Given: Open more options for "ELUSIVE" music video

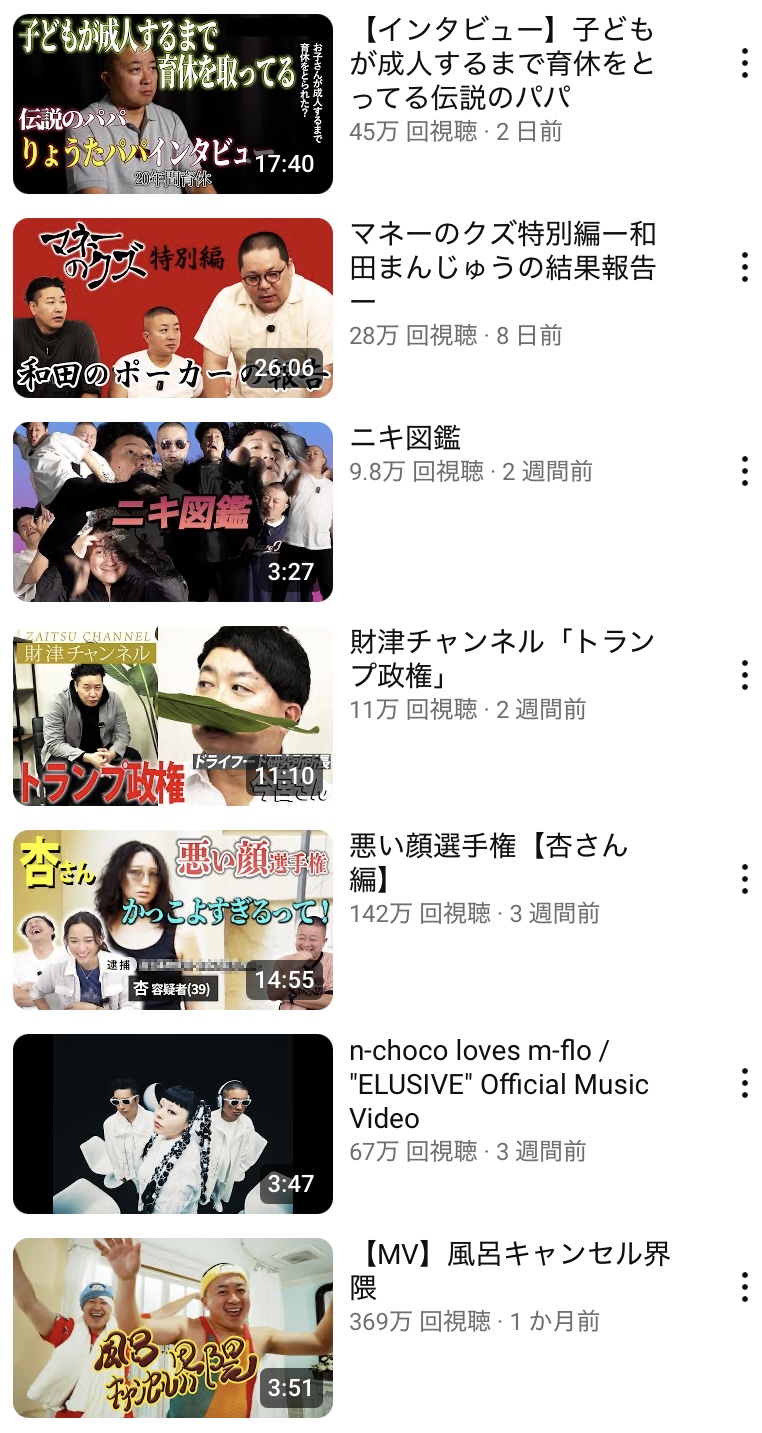Looking at the screenshot, I should [x=744, y=1083].
